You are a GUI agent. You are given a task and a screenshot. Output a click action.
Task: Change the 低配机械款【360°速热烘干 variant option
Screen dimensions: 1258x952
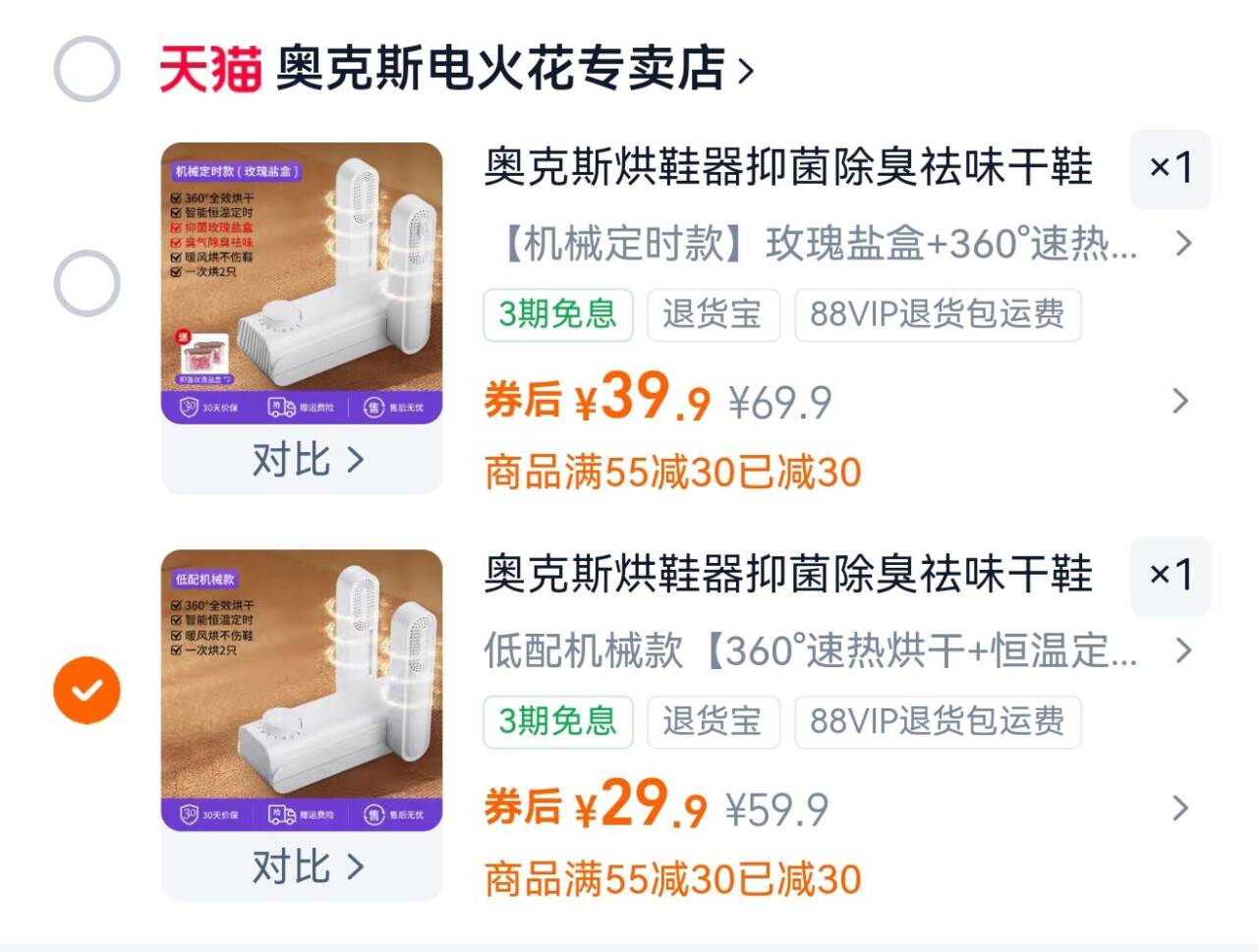tap(835, 650)
